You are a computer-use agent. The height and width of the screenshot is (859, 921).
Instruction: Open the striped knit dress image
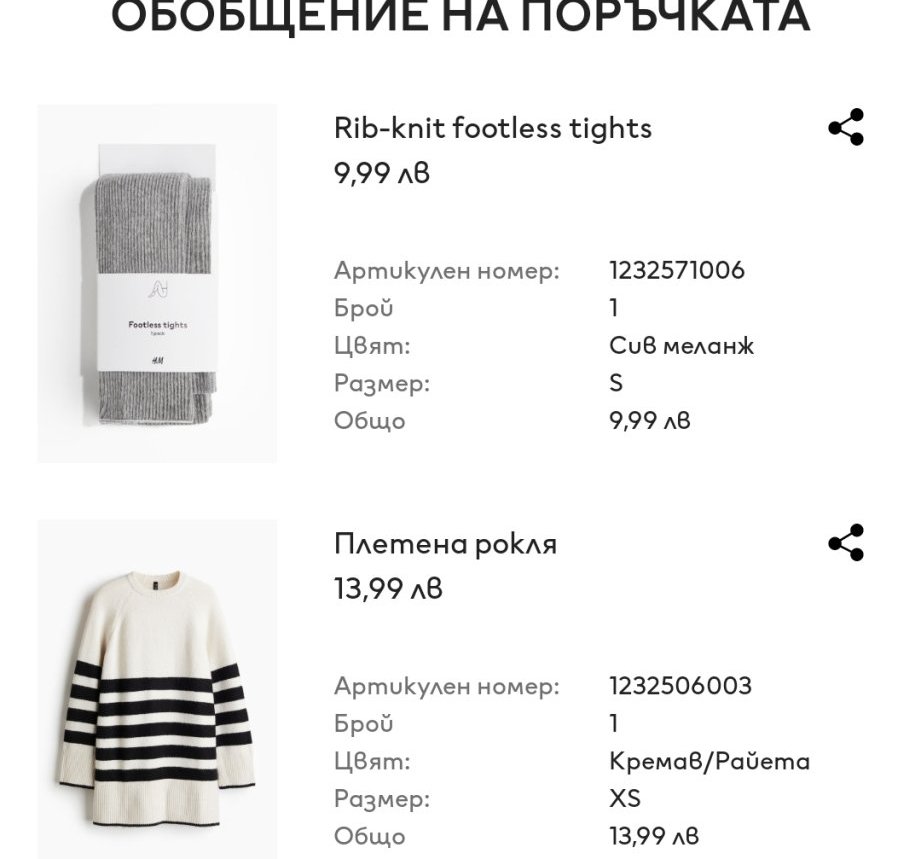tap(157, 689)
